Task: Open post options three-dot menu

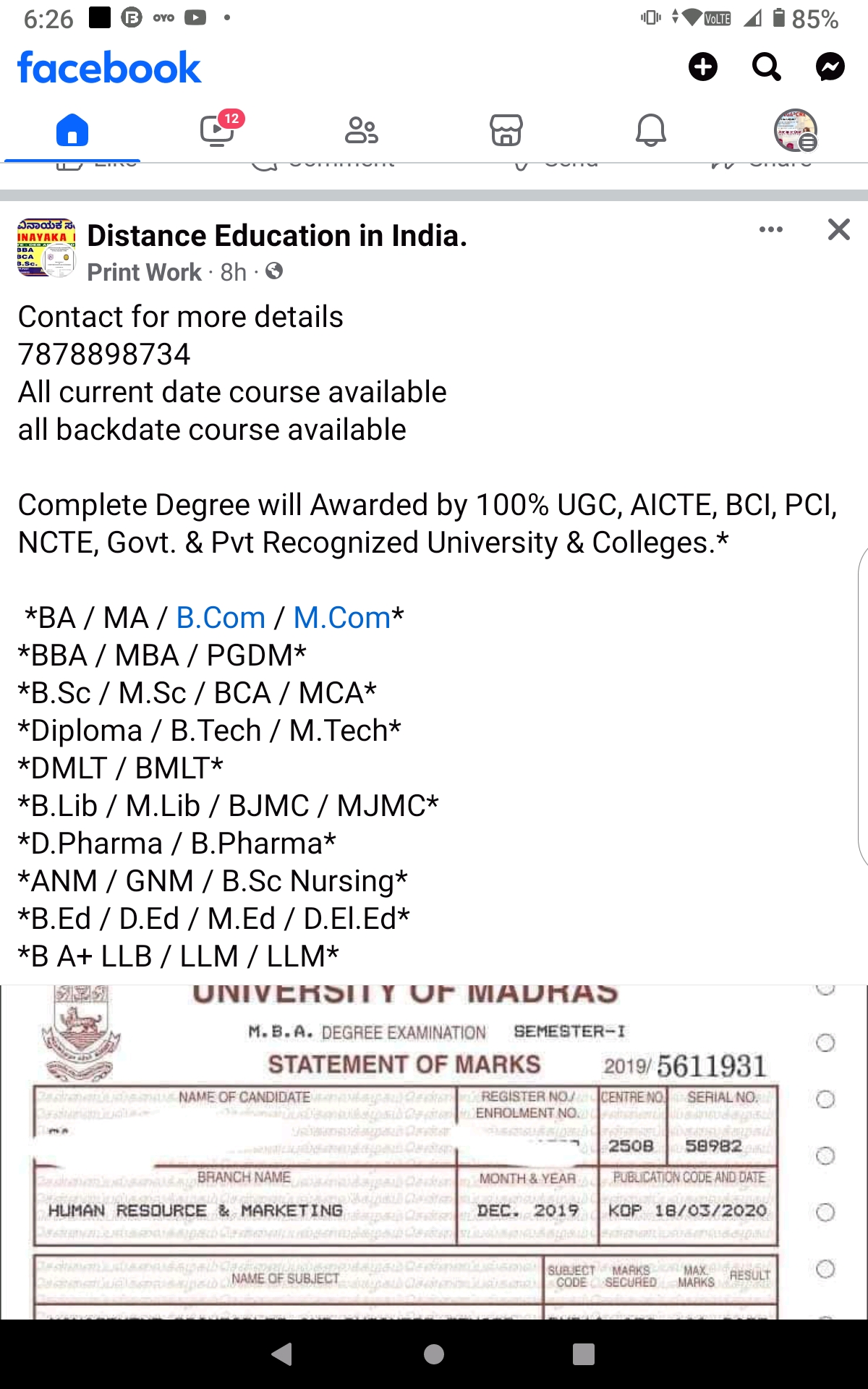Action: pos(770,230)
